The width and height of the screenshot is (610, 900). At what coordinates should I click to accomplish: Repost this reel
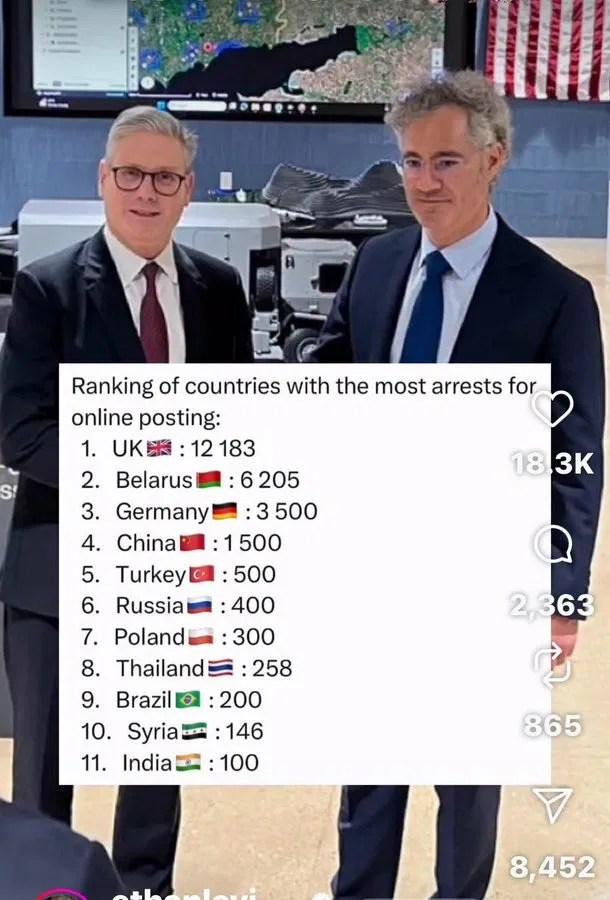tap(552, 663)
